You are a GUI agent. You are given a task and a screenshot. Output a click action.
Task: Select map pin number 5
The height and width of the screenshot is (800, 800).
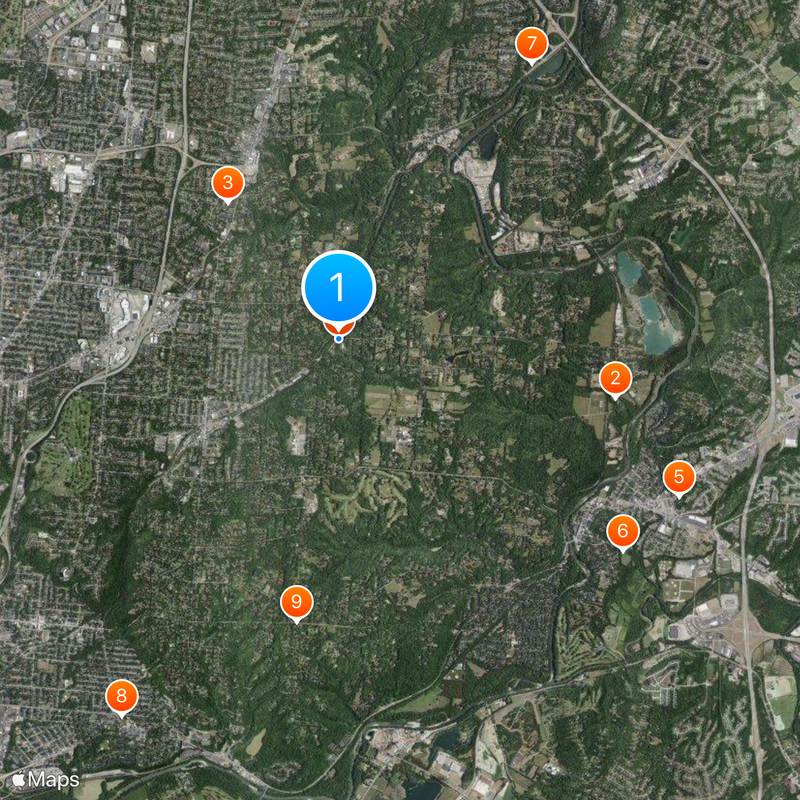click(x=679, y=476)
